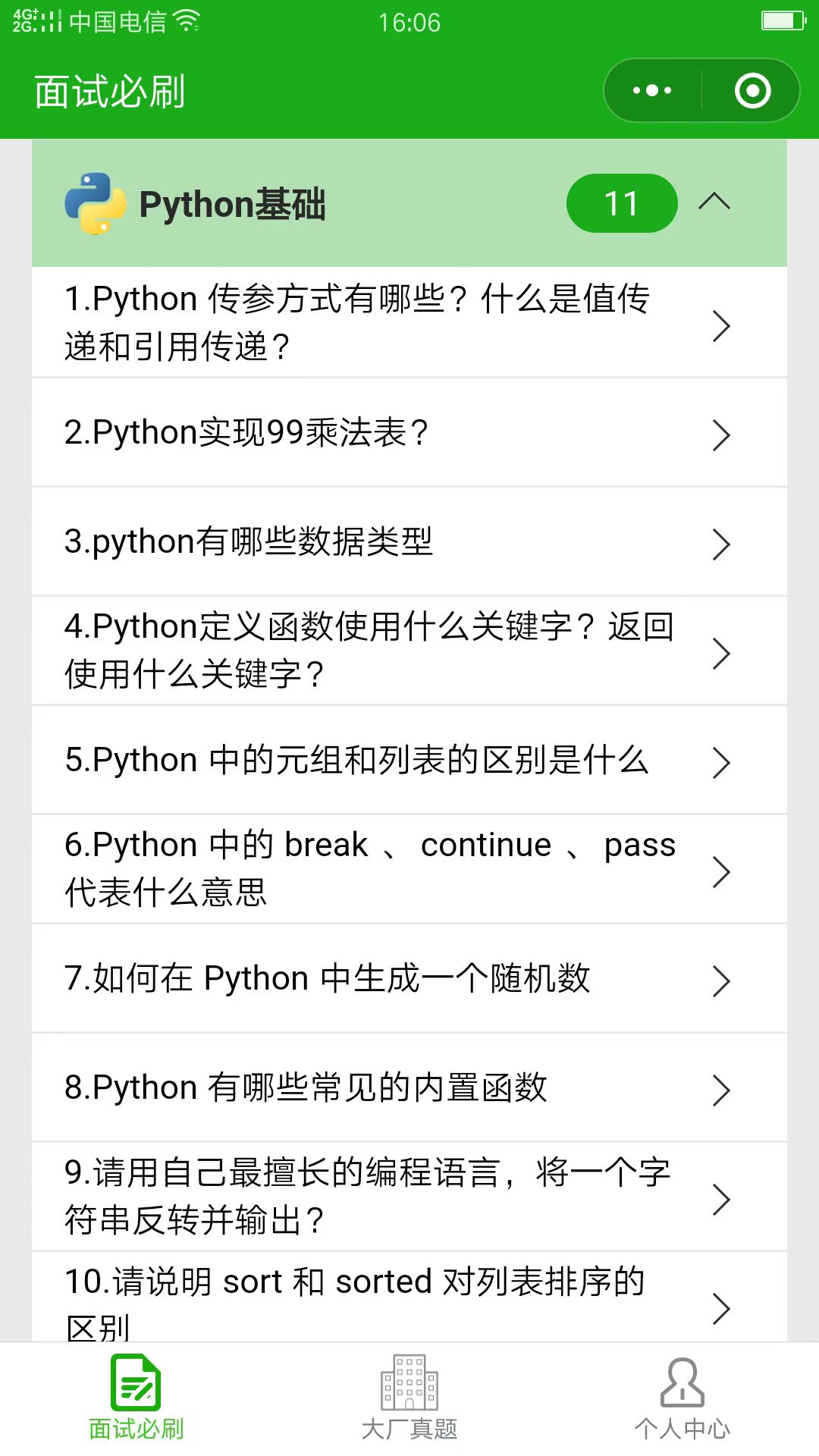Switch to the 个人中心 tab
819x1456 pixels.
click(682, 1399)
